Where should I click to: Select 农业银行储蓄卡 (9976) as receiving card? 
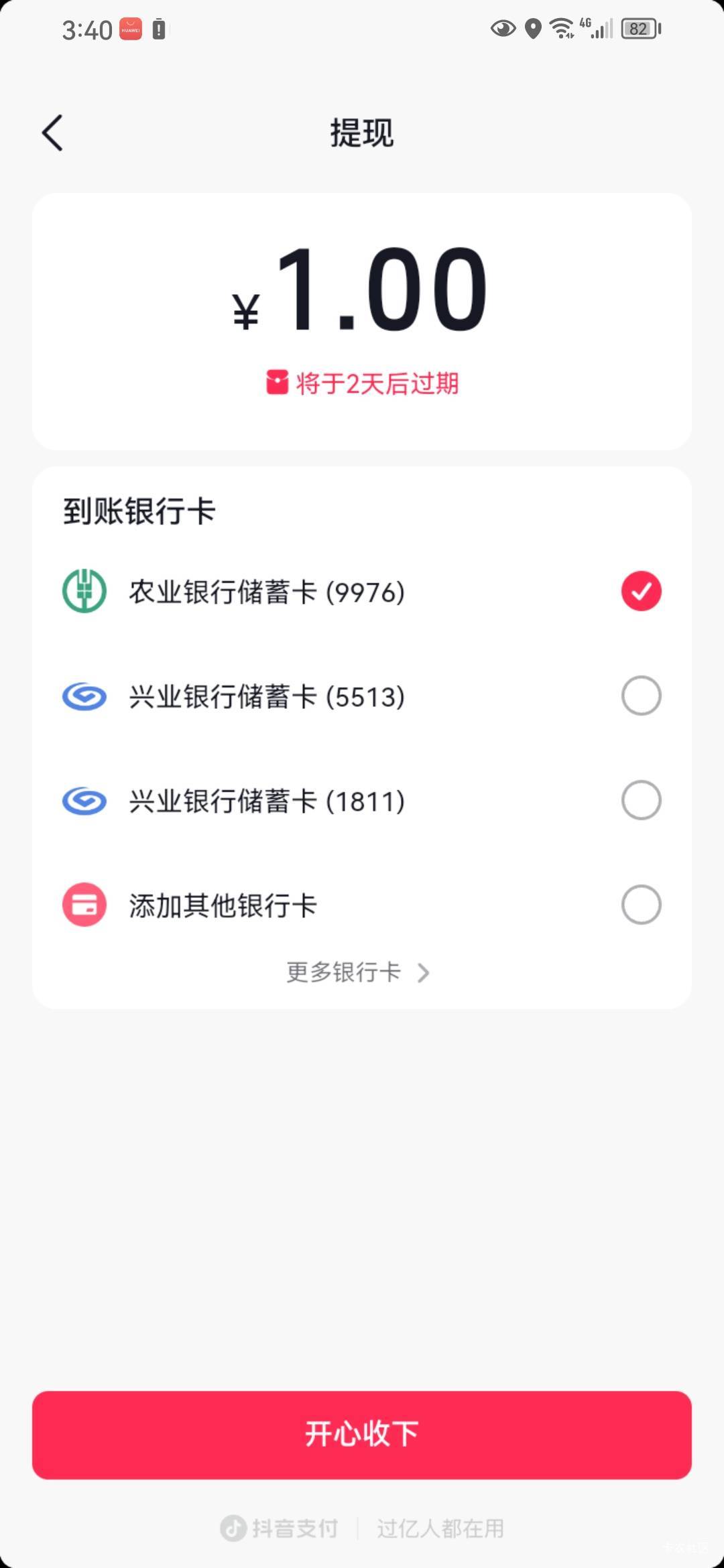(640, 591)
